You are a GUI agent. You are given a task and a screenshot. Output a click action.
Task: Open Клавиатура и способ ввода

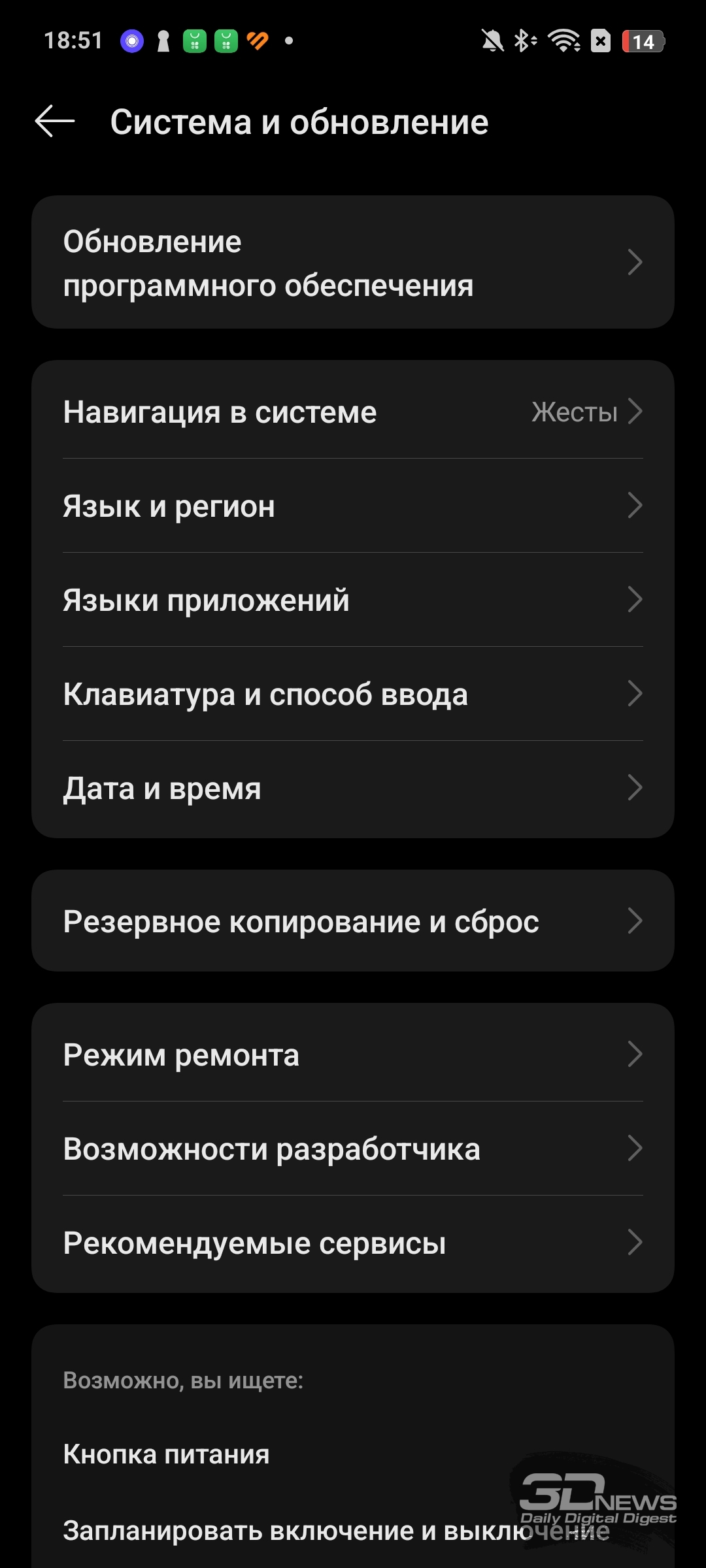pos(353,694)
